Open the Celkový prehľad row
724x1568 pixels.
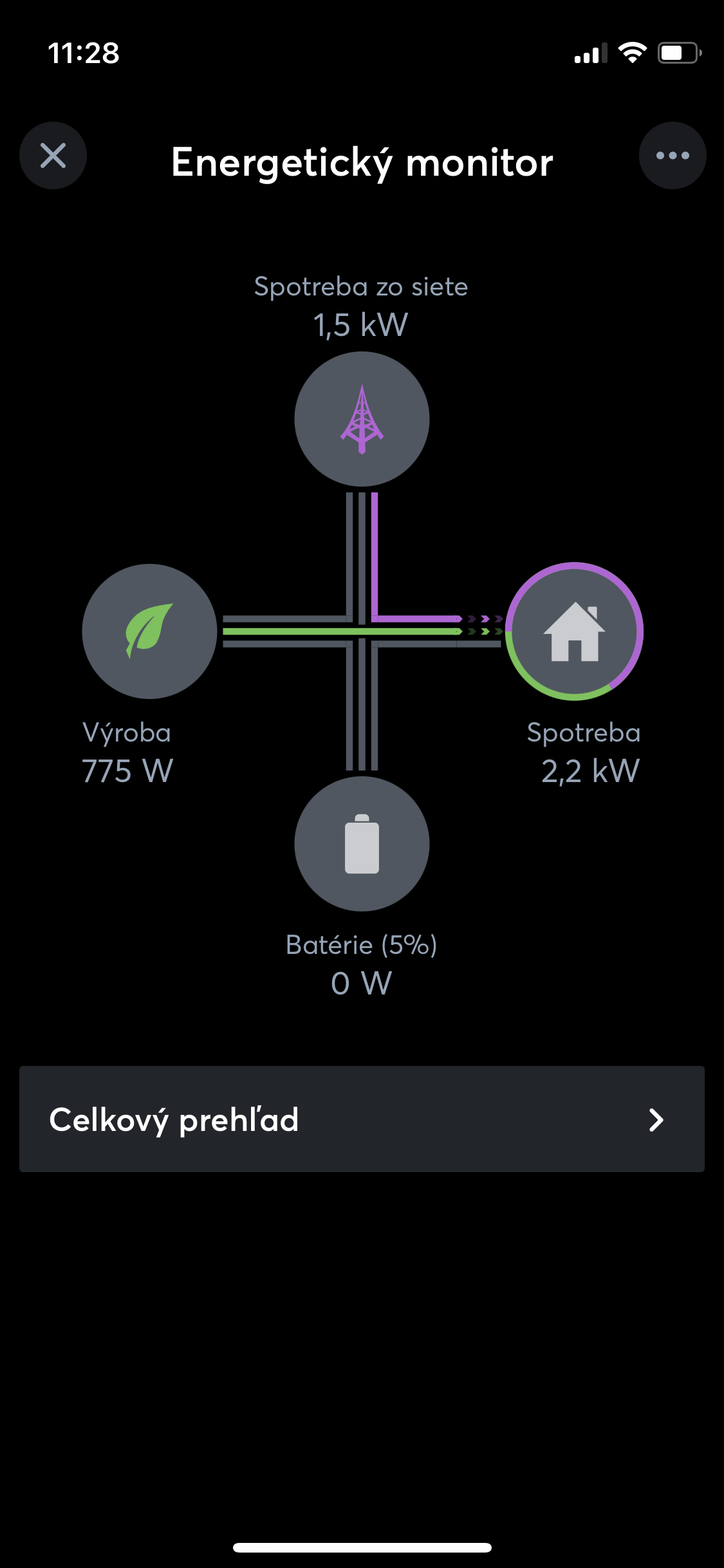pos(362,1119)
